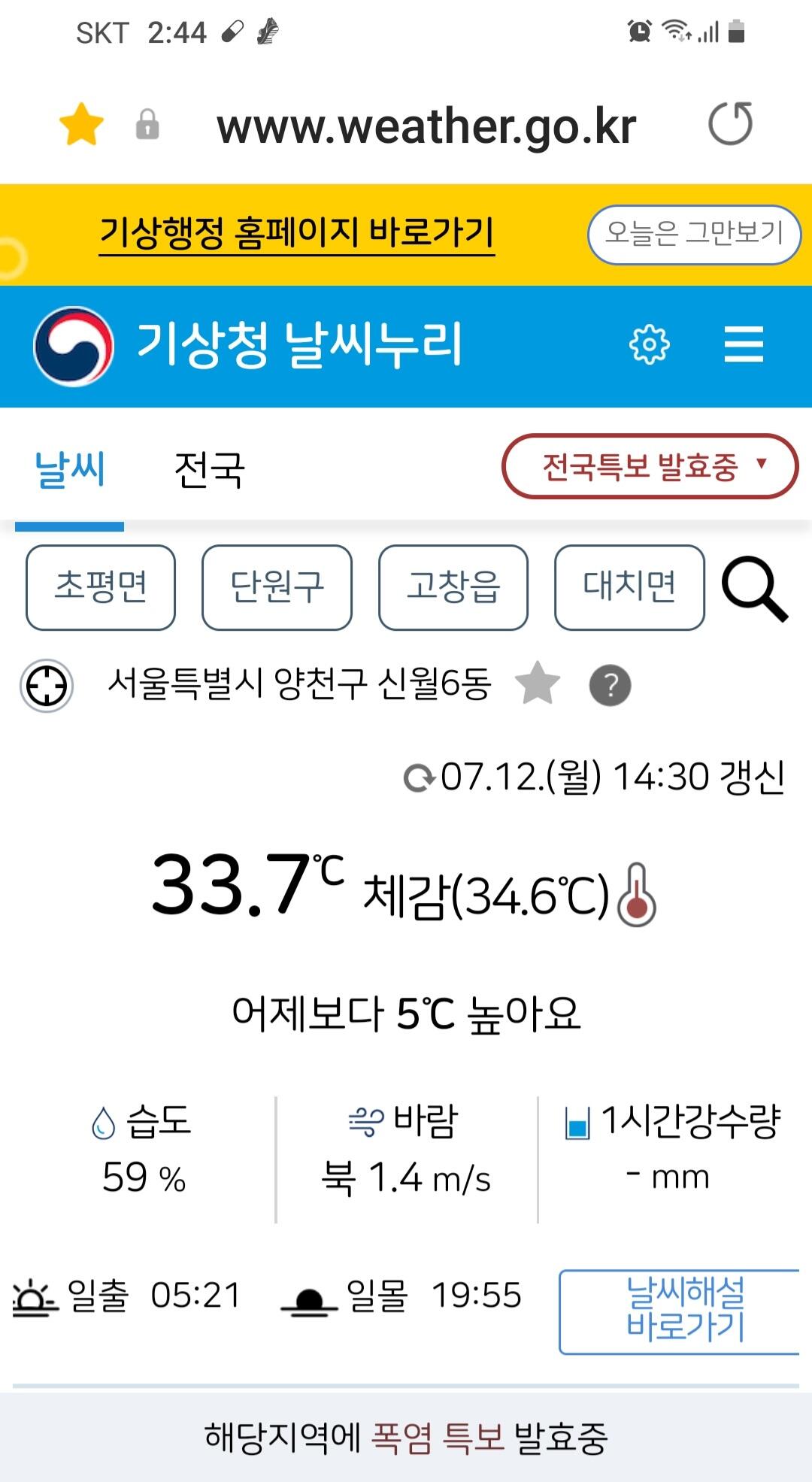Open the hamburger menu

pos(744,344)
